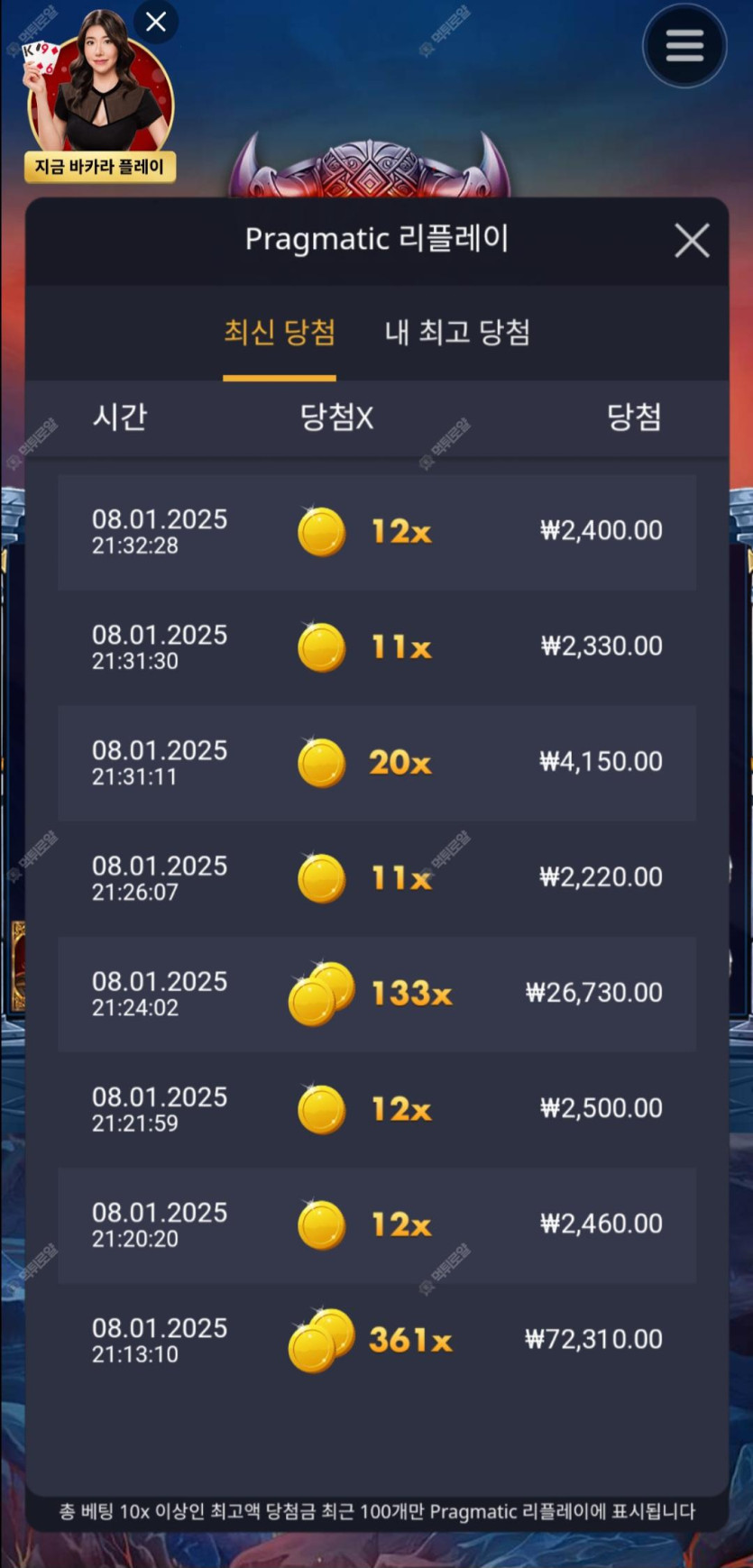Switch to the 내 최고 당첨 tab

click(457, 332)
